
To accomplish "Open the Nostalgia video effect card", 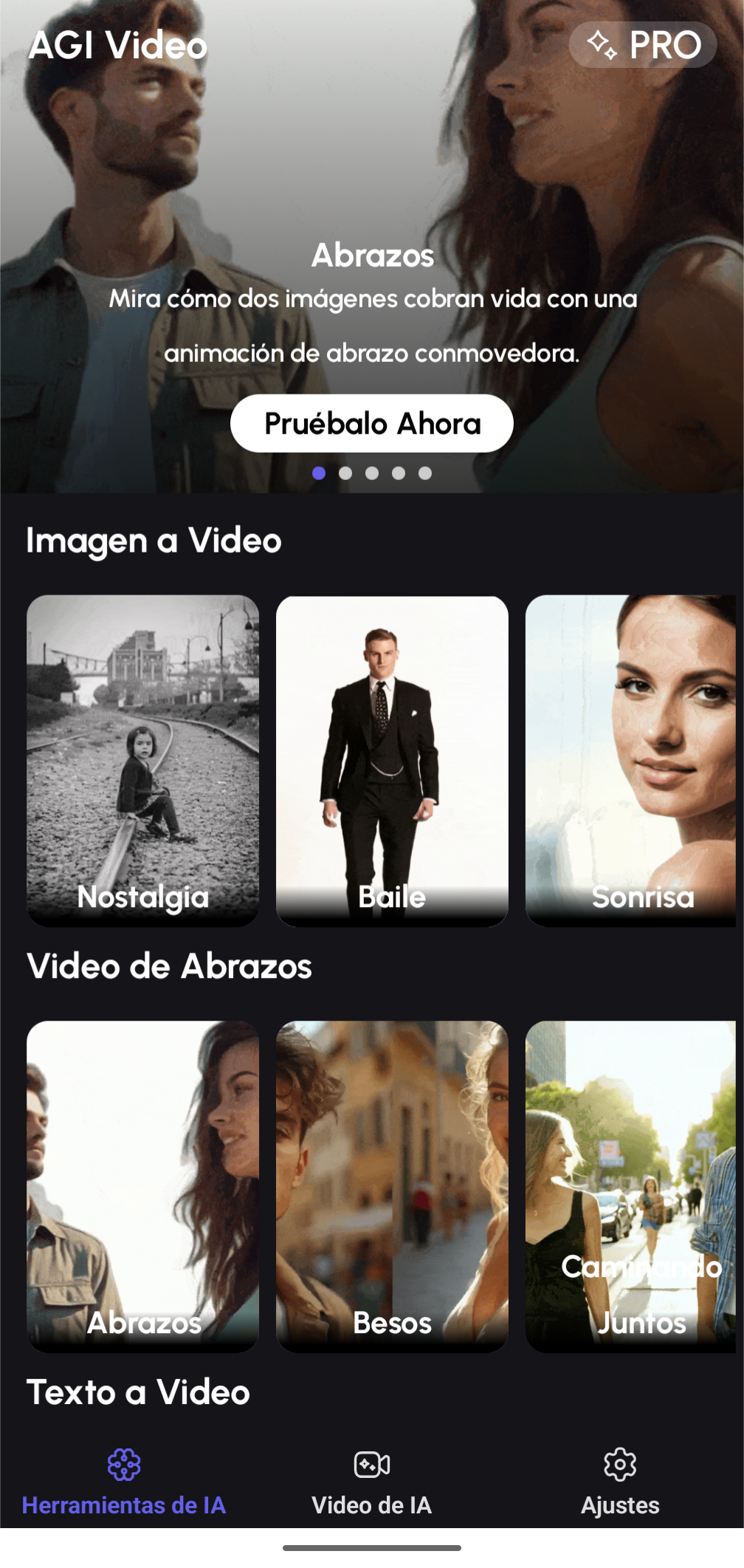I will coord(143,760).
